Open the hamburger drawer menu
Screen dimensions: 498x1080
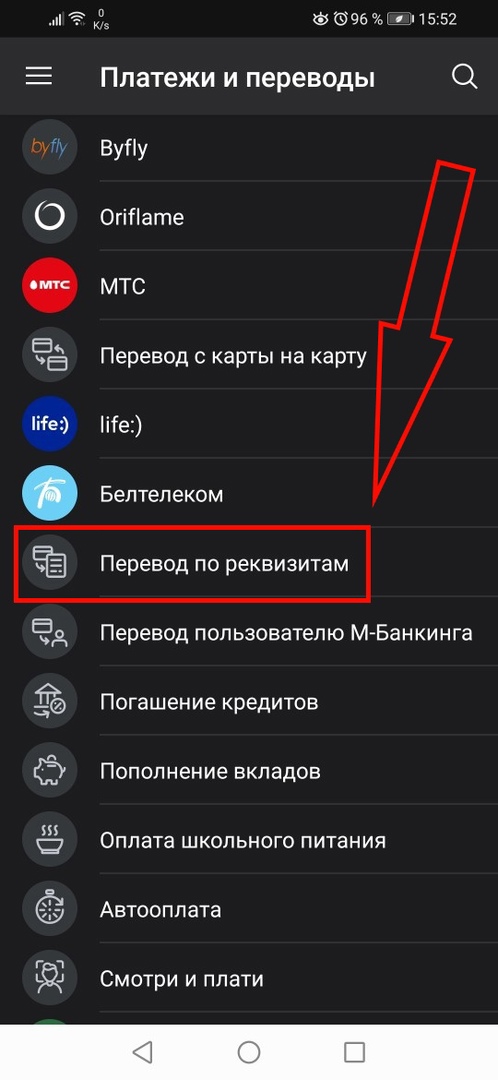tap(39, 76)
